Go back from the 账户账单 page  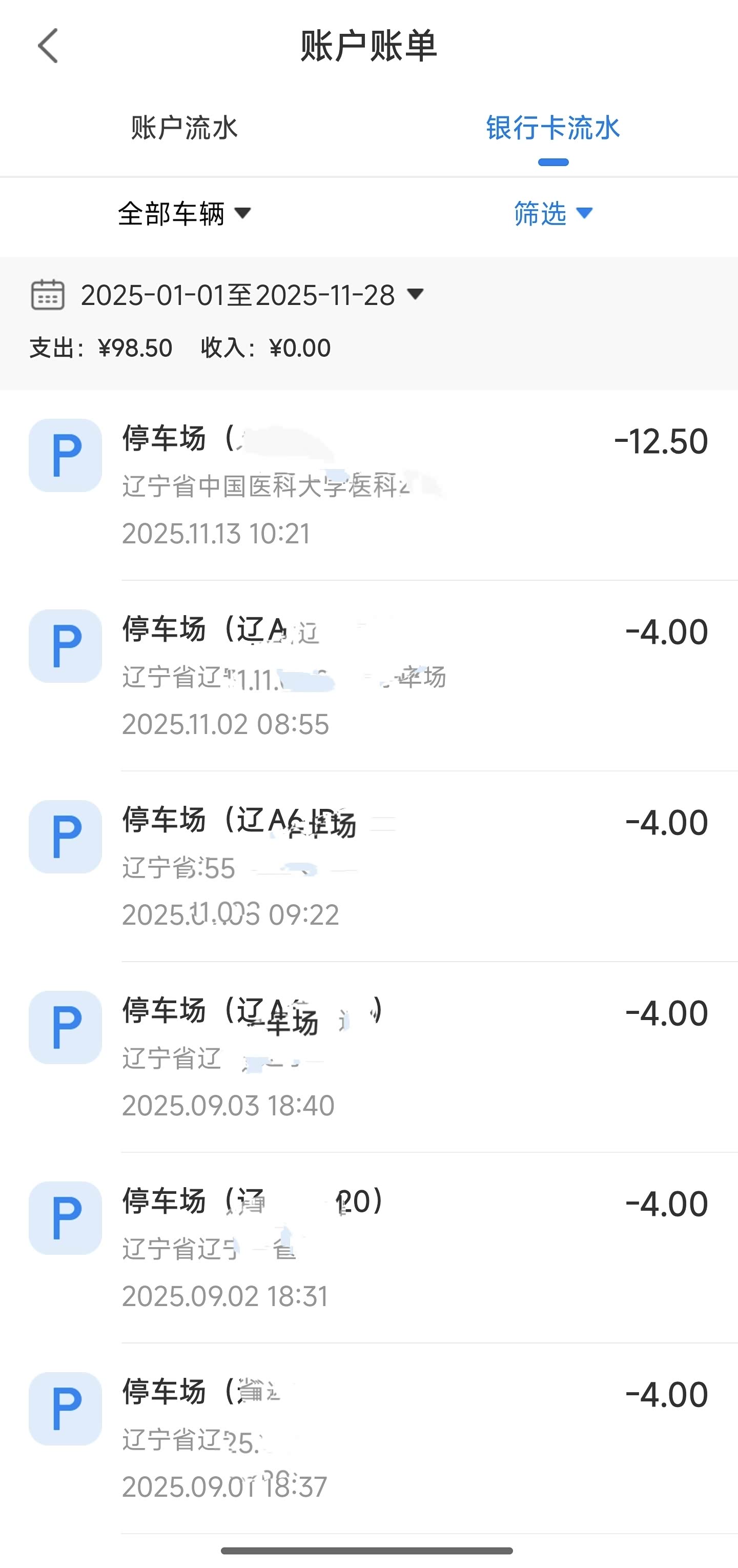tap(48, 46)
